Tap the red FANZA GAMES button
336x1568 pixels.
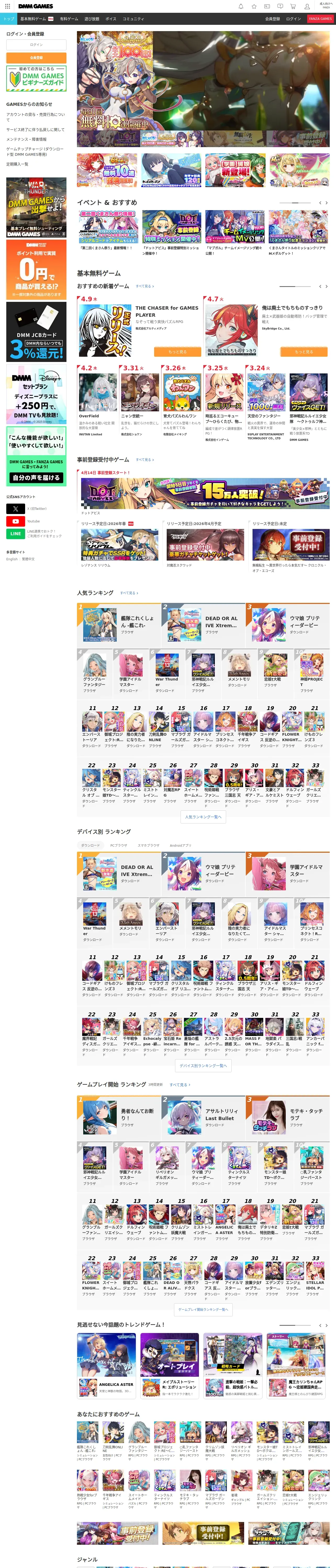(320, 19)
